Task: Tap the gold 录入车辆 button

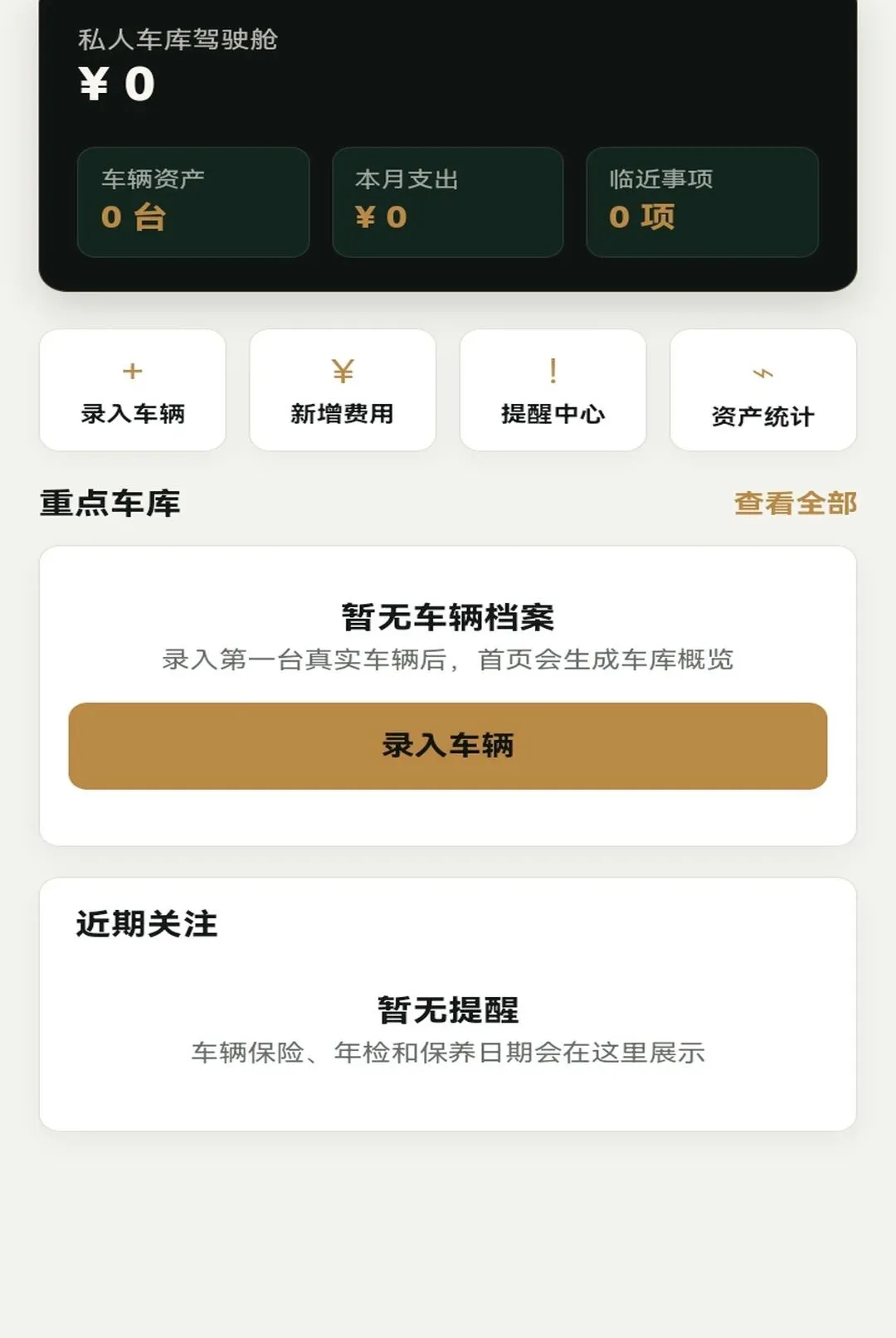Action: (448, 746)
